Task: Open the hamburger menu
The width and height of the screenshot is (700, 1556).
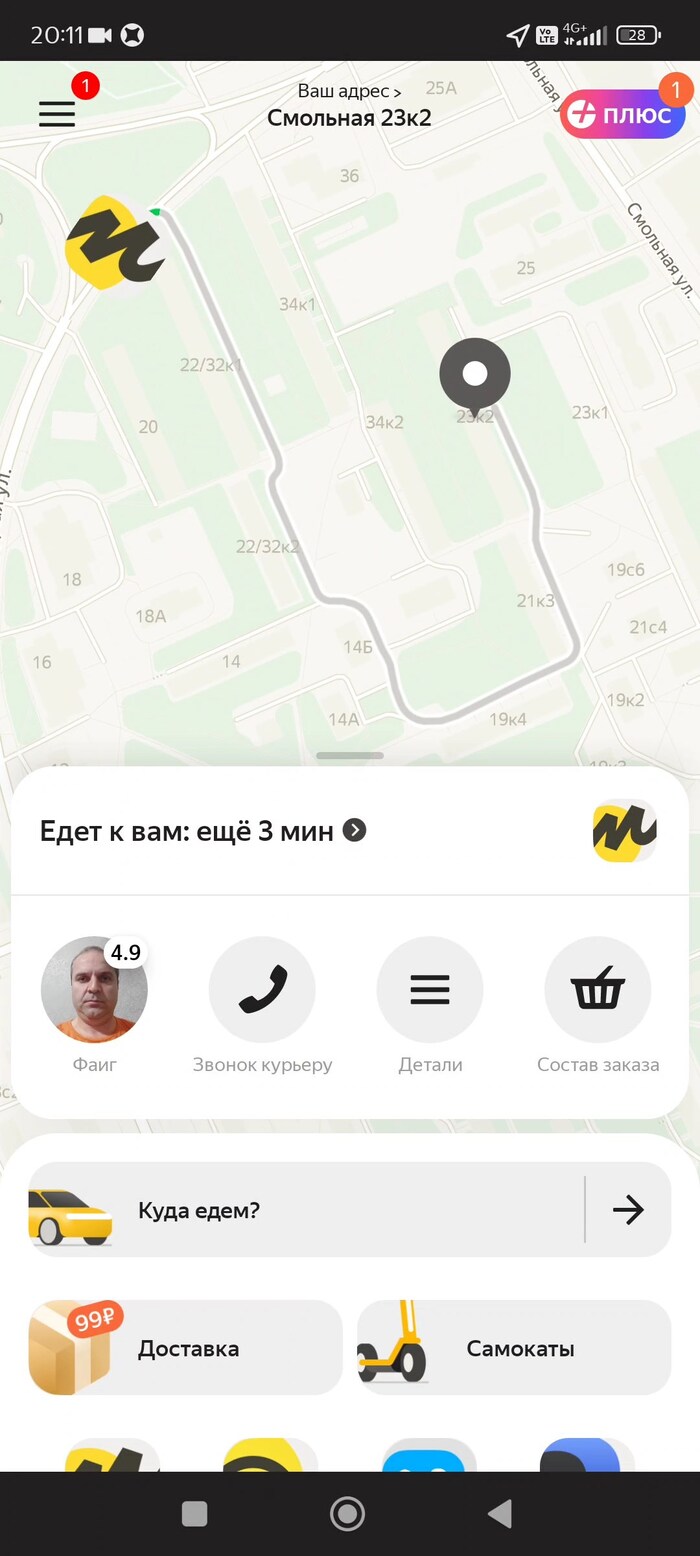Action: pos(57,114)
